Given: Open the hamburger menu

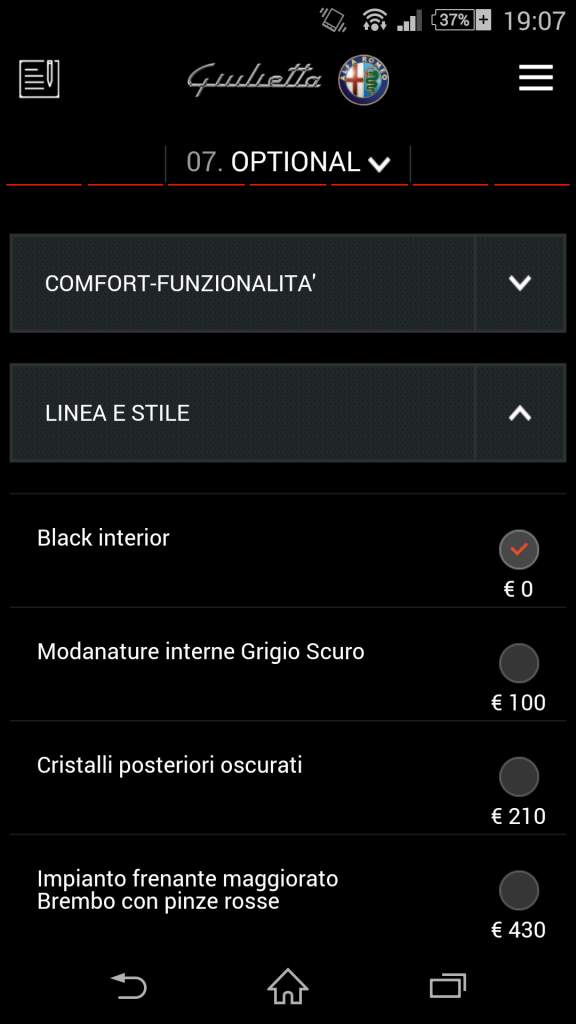Looking at the screenshot, I should tap(536, 78).
